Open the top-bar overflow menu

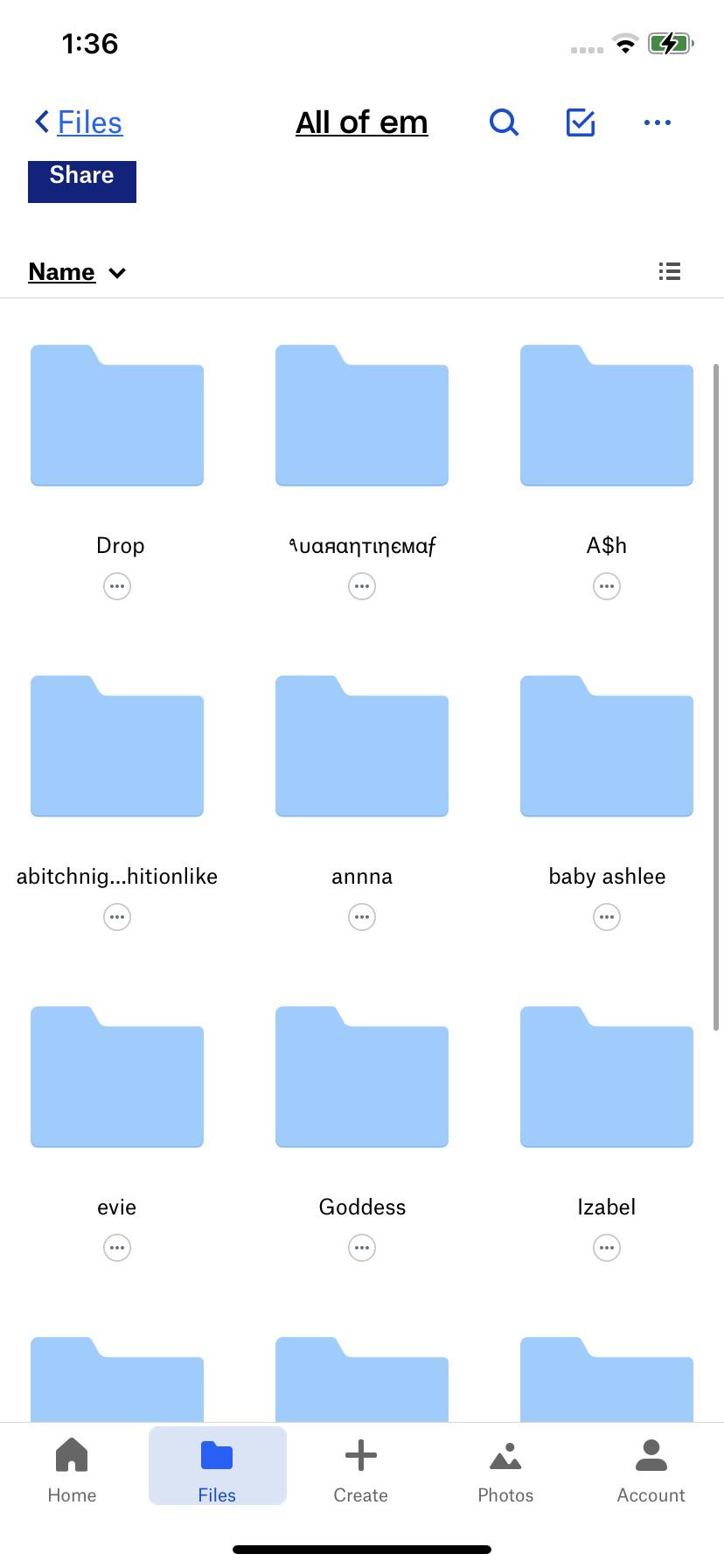pyautogui.click(x=657, y=122)
